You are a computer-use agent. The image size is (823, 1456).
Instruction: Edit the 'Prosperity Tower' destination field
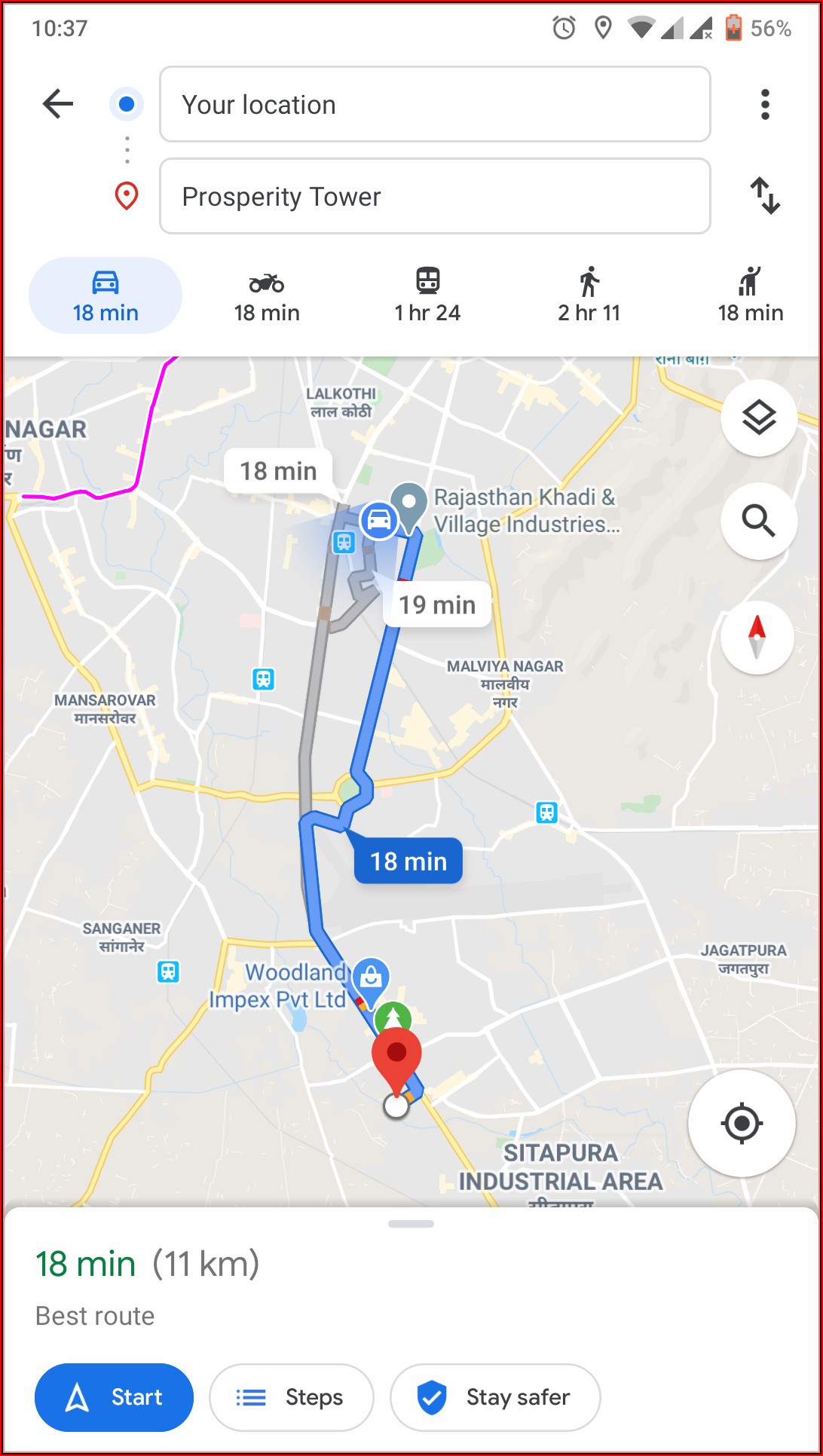click(x=435, y=196)
